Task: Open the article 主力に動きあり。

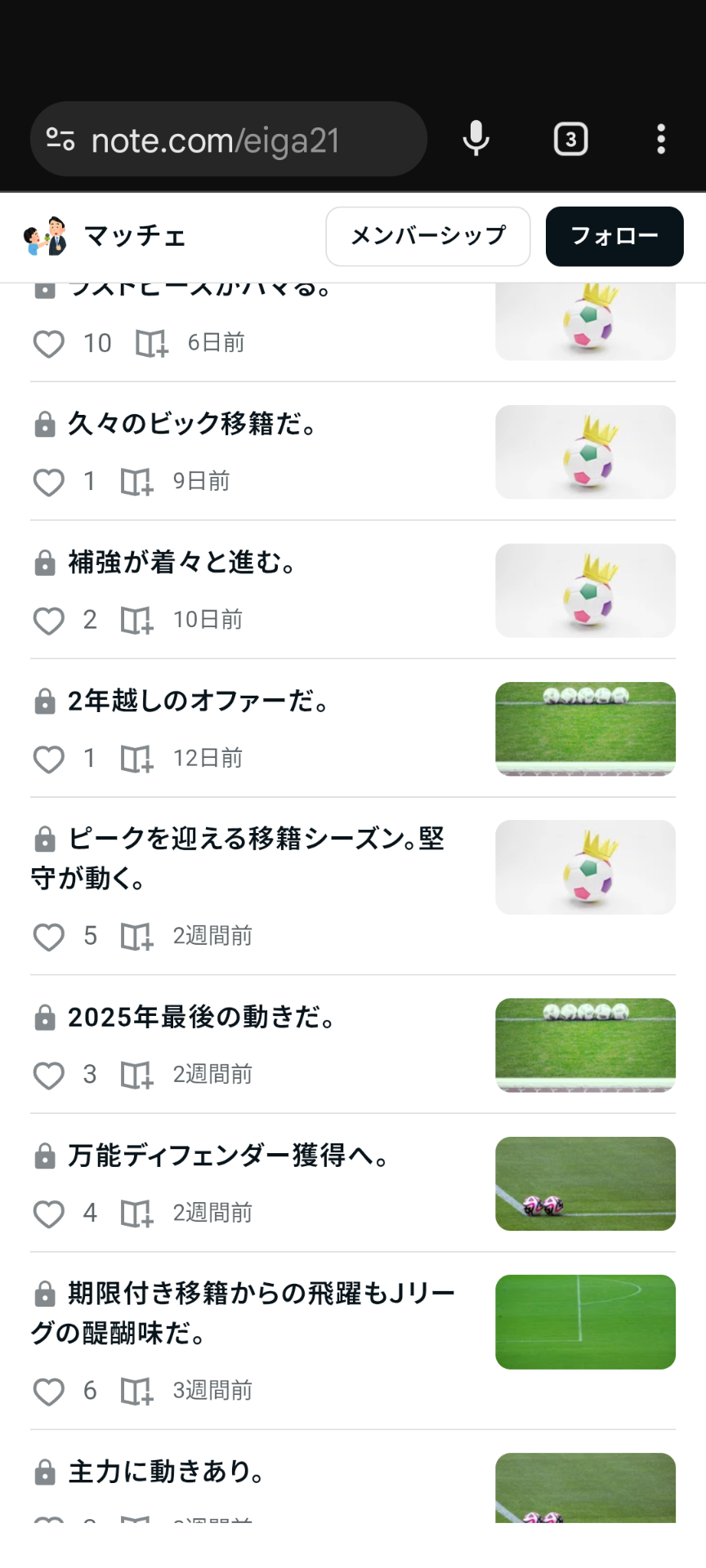Action: point(166,1472)
